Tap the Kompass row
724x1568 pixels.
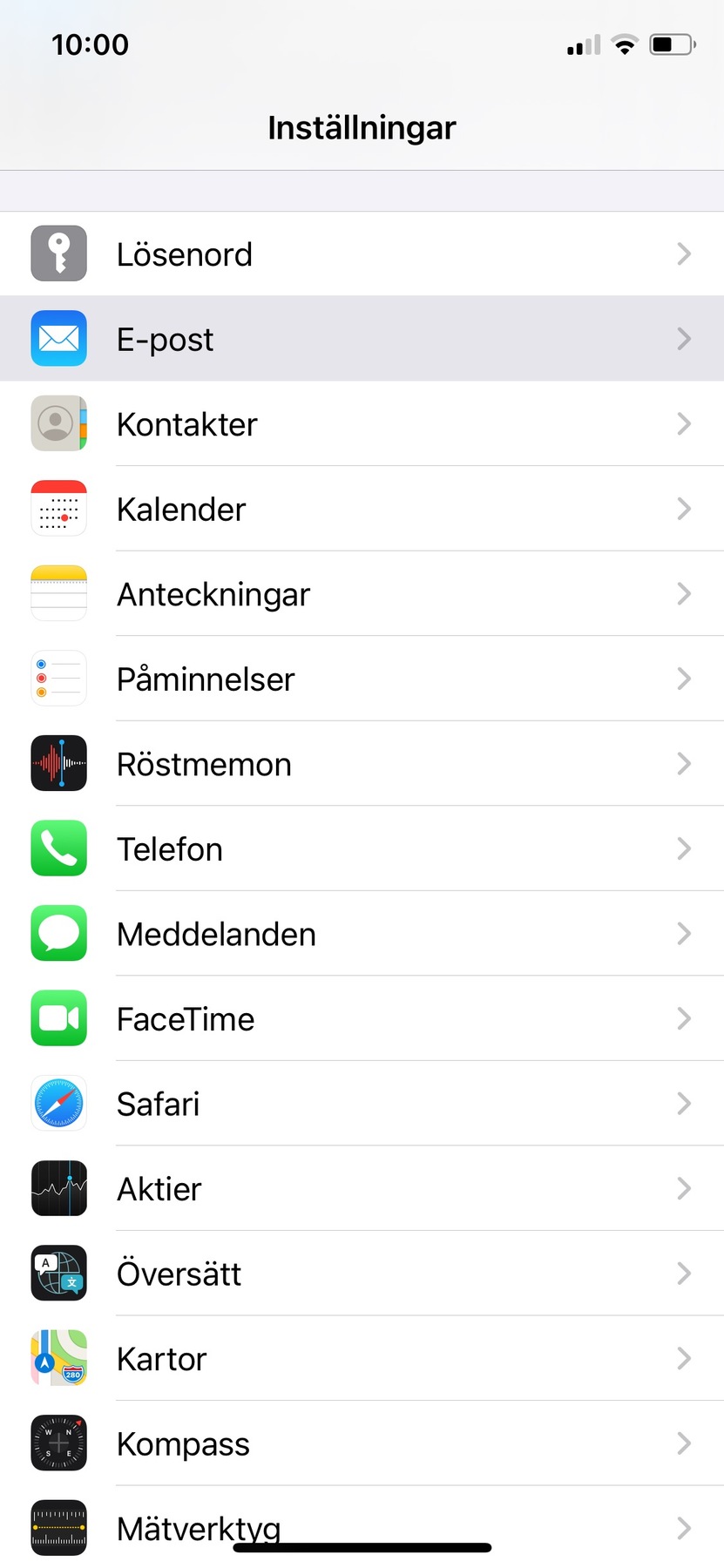(362, 1443)
